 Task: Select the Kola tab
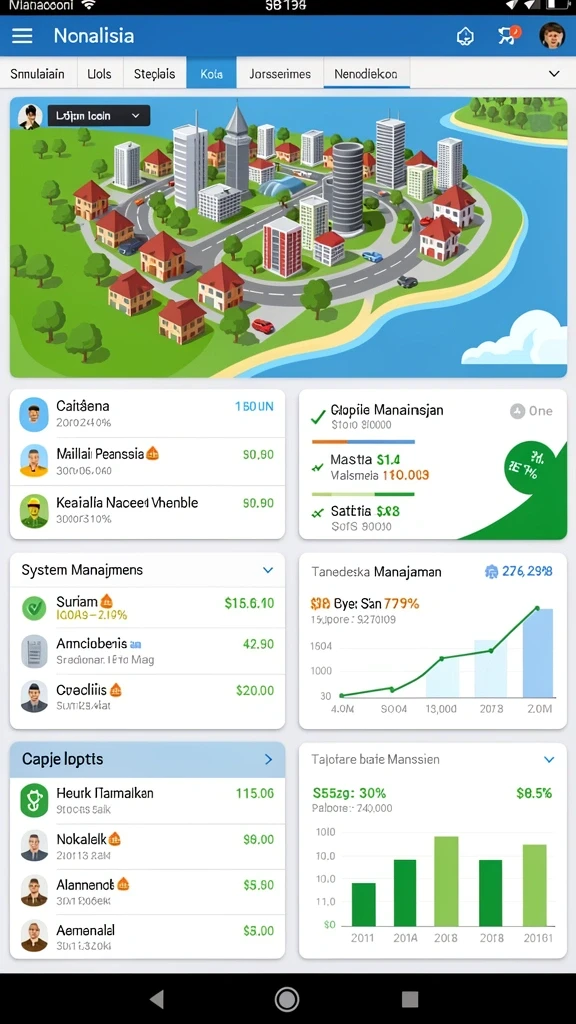tap(212, 74)
